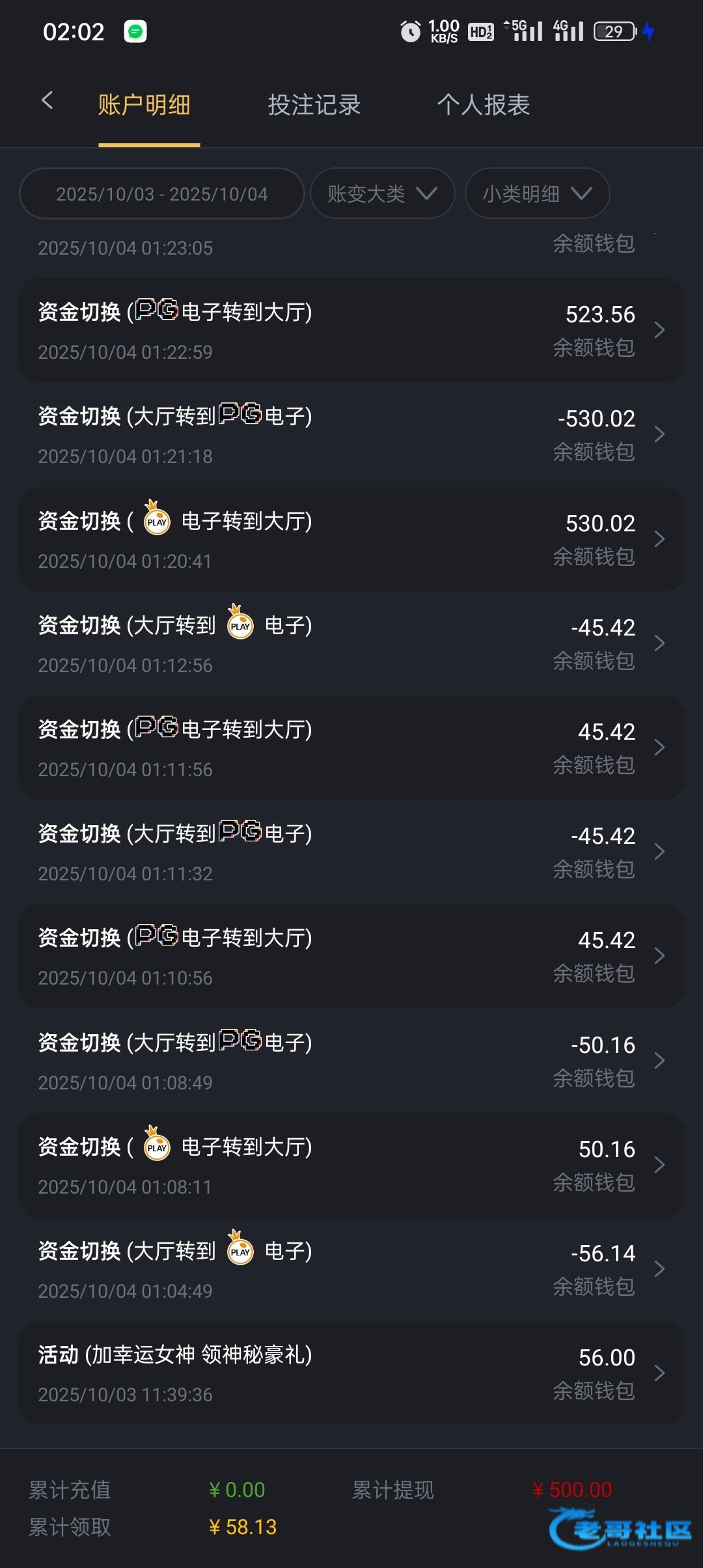
Task: Open the -50.16 transfer at 01:08:49
Action: coord(351,1061)
